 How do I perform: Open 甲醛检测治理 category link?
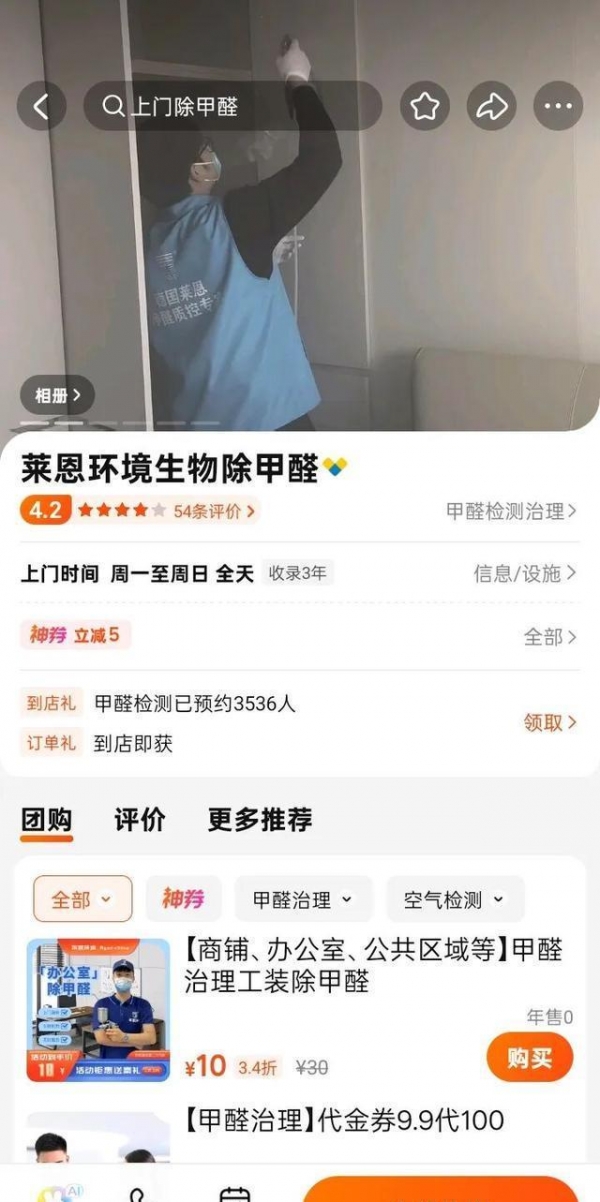511,511
